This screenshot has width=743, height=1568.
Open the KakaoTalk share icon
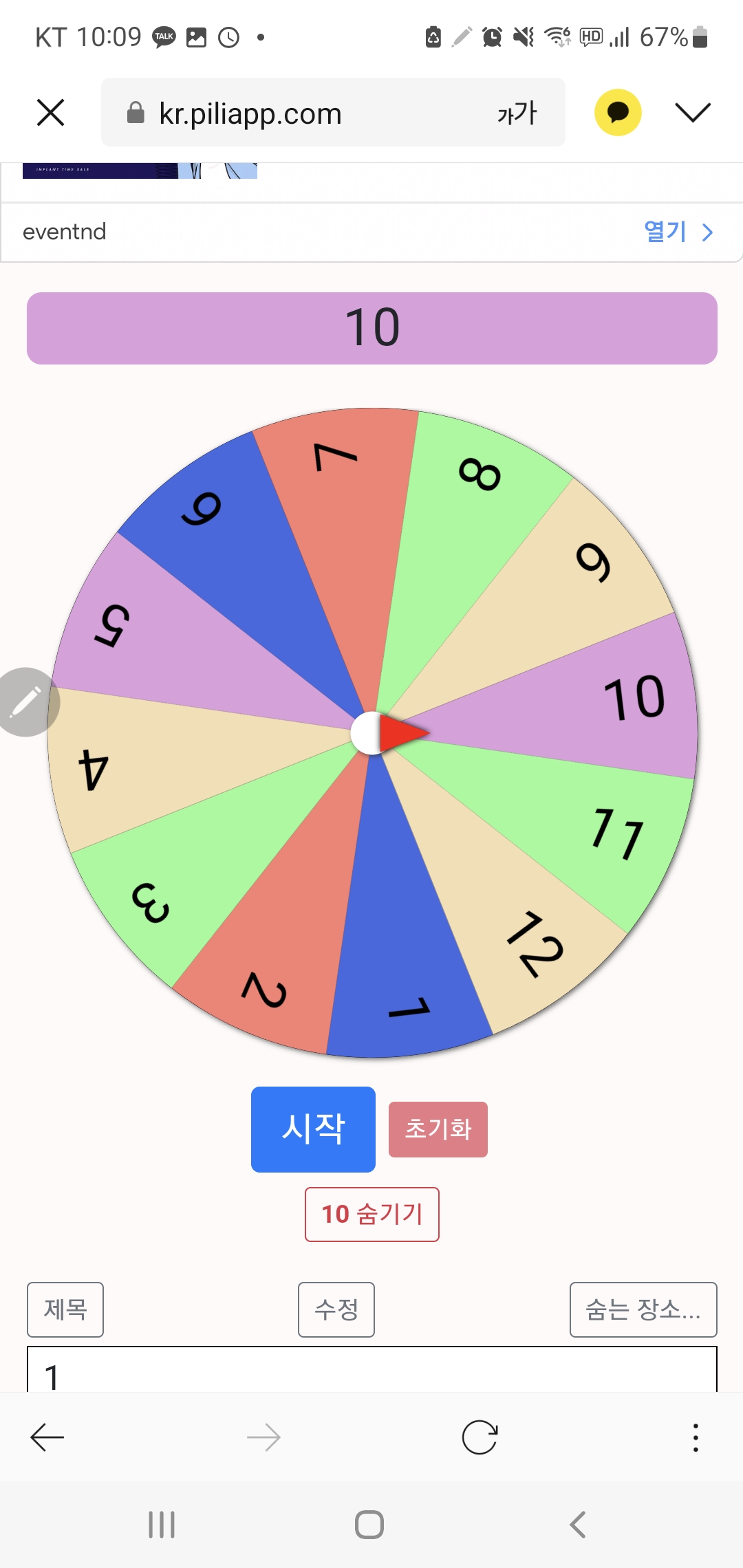(x=618, y=112)
